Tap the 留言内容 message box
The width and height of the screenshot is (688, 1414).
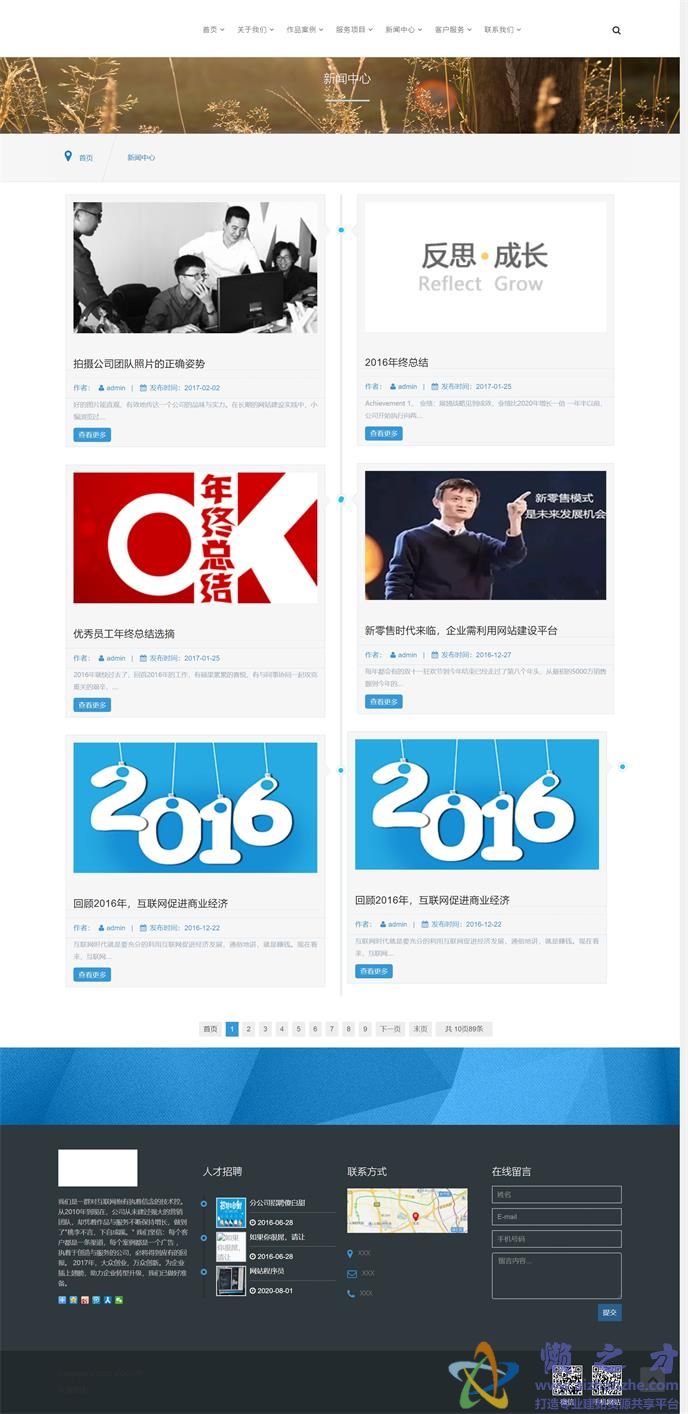tap(556, 1275)
